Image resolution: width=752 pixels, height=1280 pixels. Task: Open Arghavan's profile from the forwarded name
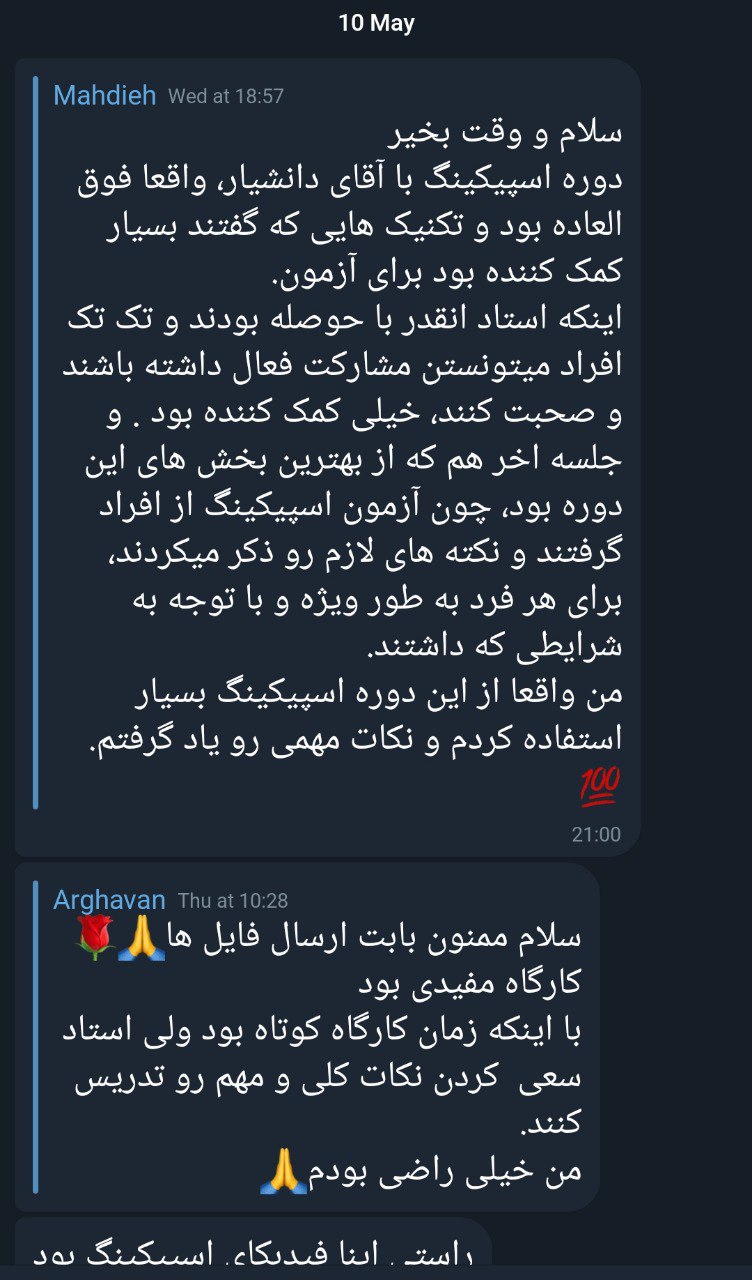click(109, 900)
